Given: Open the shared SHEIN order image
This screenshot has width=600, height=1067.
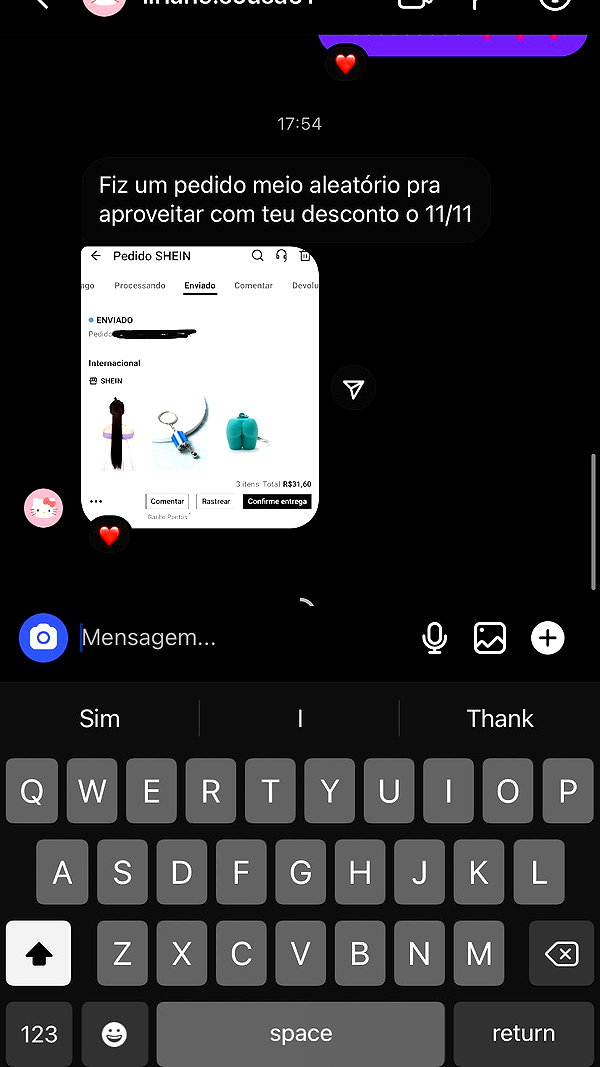Looking at the screenshot, I should tap(200, 387).
